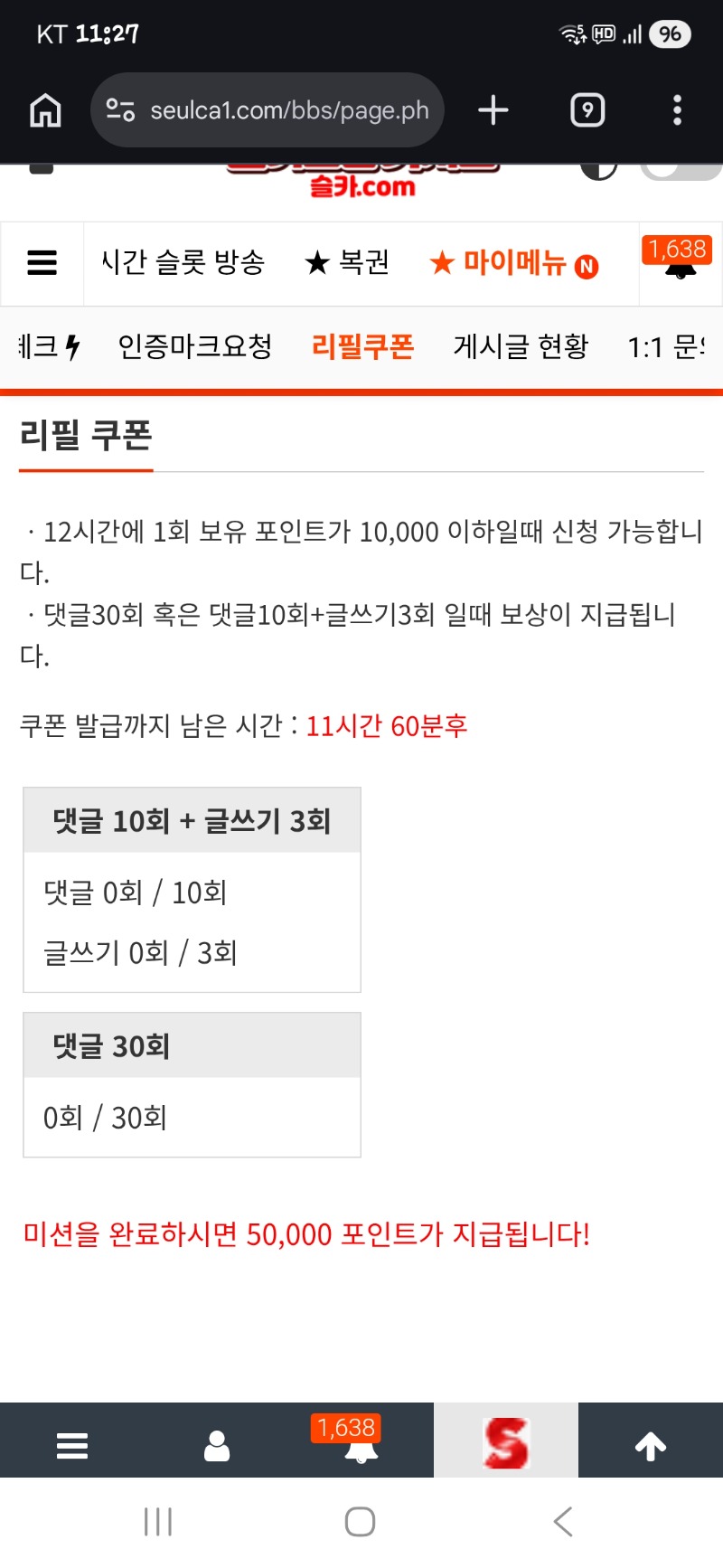View the open tabs switcher

coord(587,110)
